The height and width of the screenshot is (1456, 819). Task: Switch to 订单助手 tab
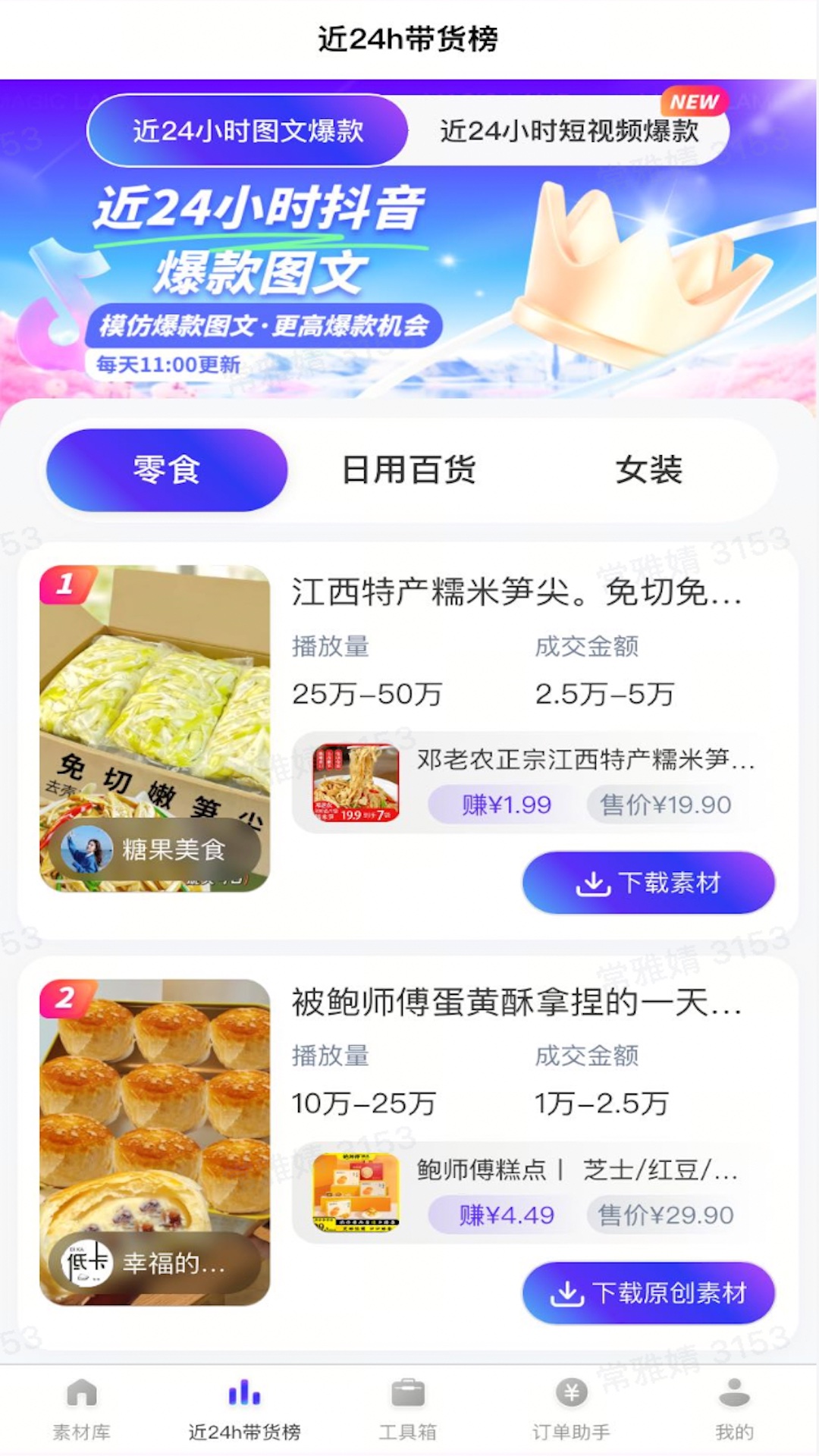(x=571, y=1409)
